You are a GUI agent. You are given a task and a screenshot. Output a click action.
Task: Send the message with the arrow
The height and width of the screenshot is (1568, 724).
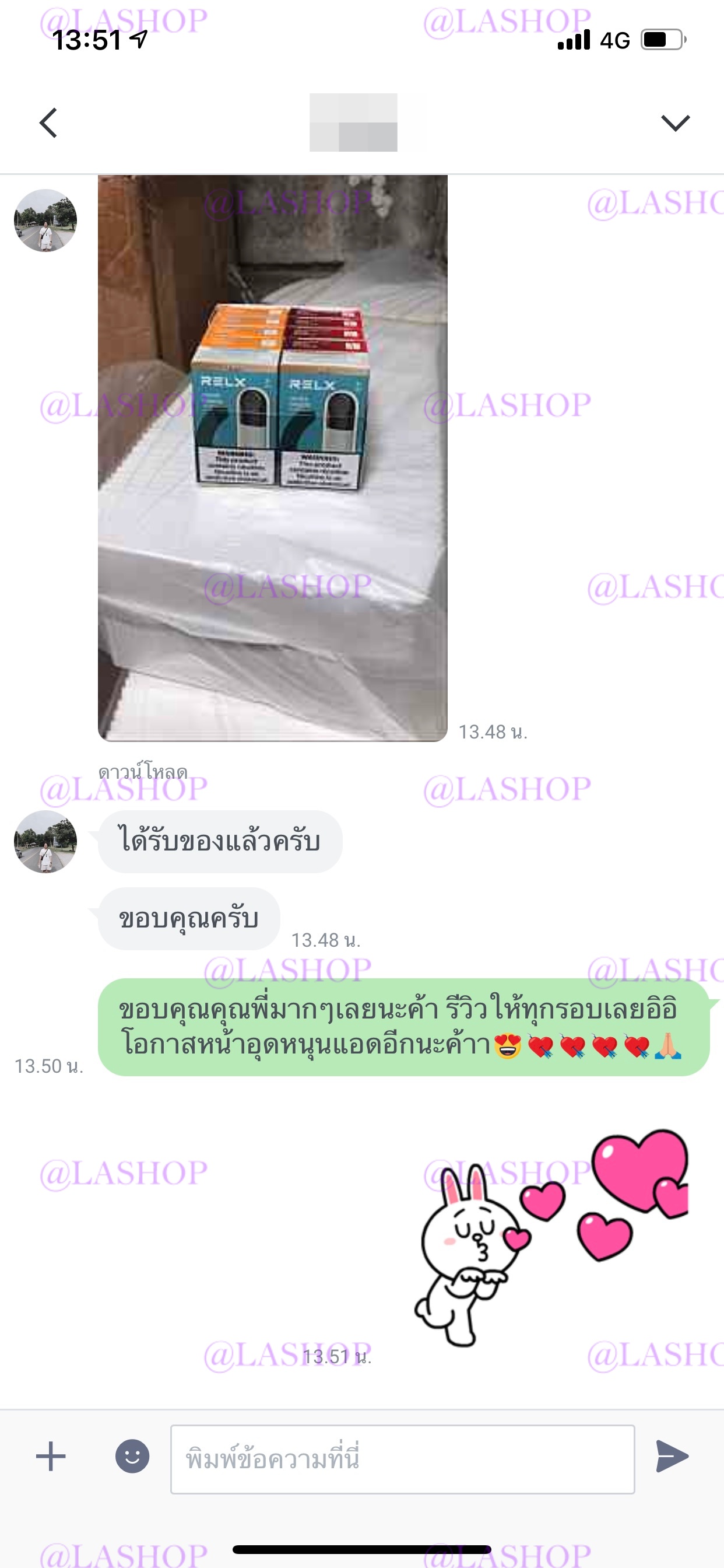(672, 1457)
